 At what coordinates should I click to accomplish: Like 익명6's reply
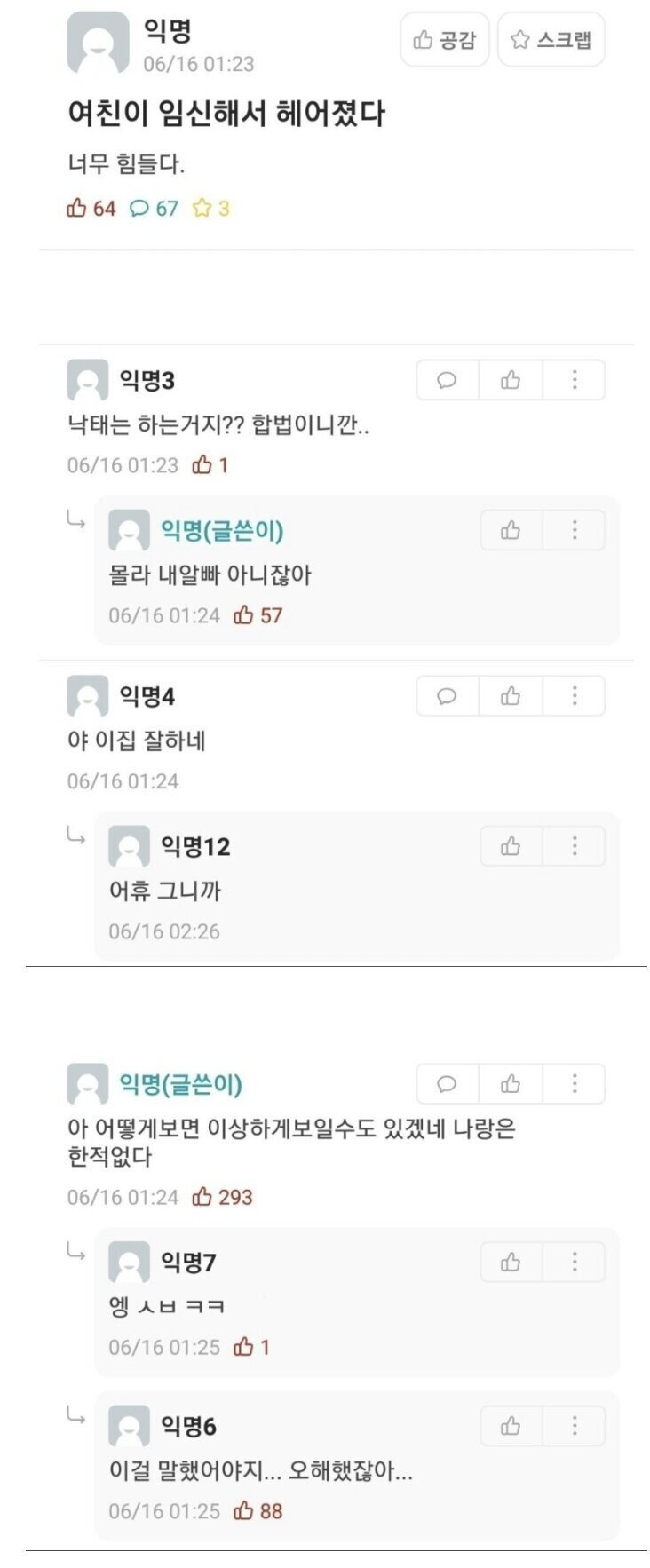[x=511, y=1426]
